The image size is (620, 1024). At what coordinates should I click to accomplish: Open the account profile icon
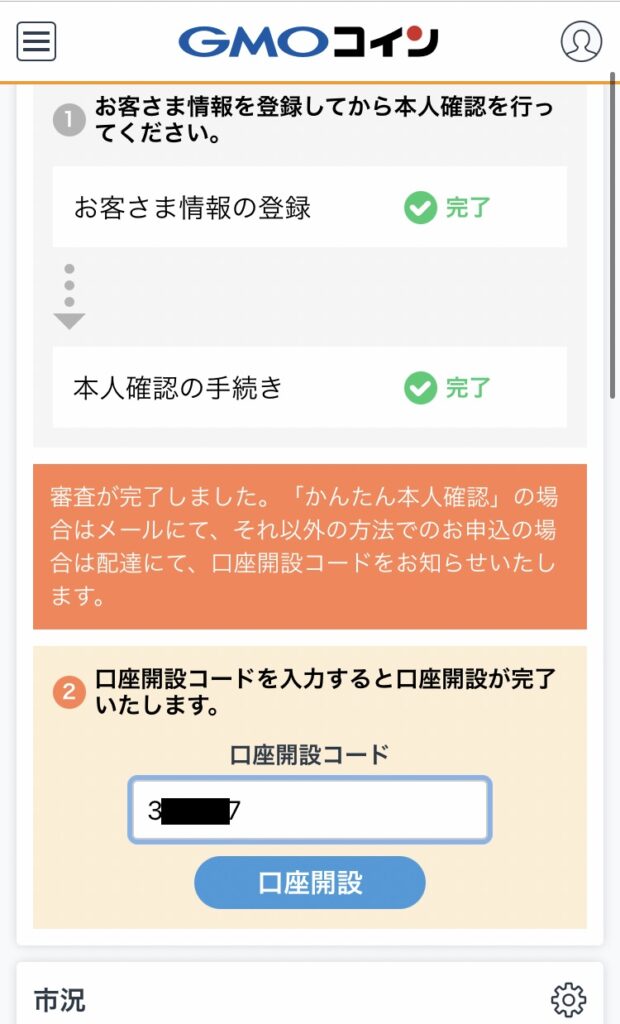[581, 41]
